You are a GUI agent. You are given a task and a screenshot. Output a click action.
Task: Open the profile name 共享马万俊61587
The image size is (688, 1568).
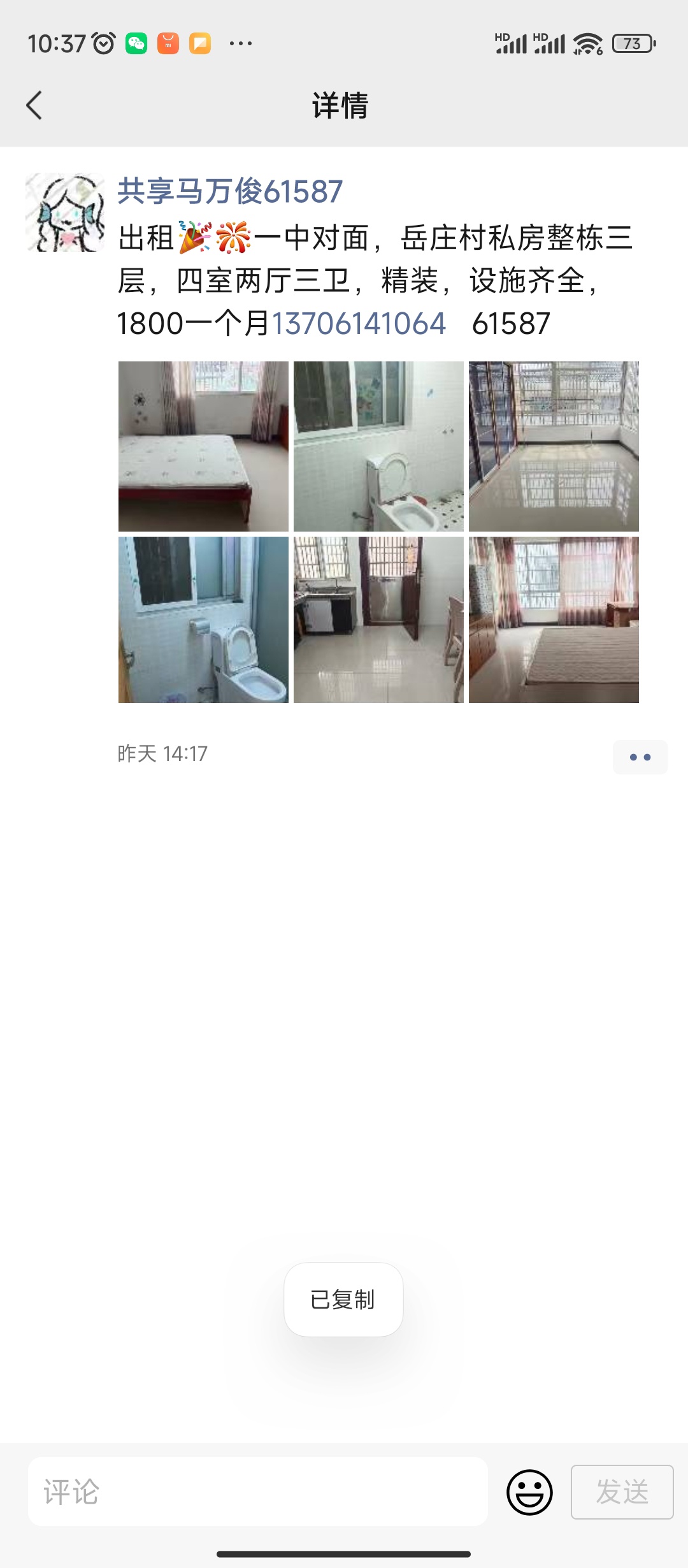(x=230, y=191)
